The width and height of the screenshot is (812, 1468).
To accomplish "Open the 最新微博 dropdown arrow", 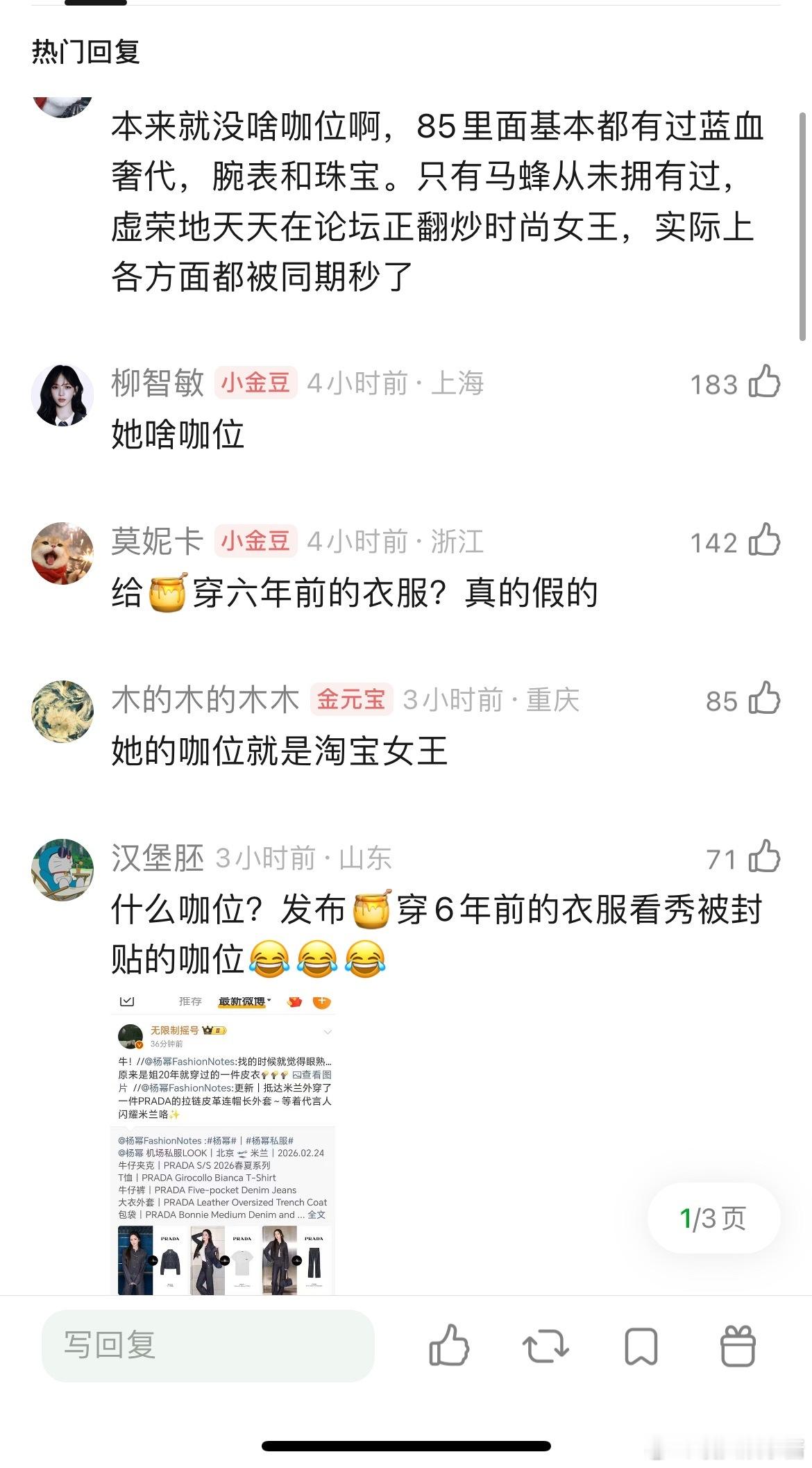I will 269,1000.
